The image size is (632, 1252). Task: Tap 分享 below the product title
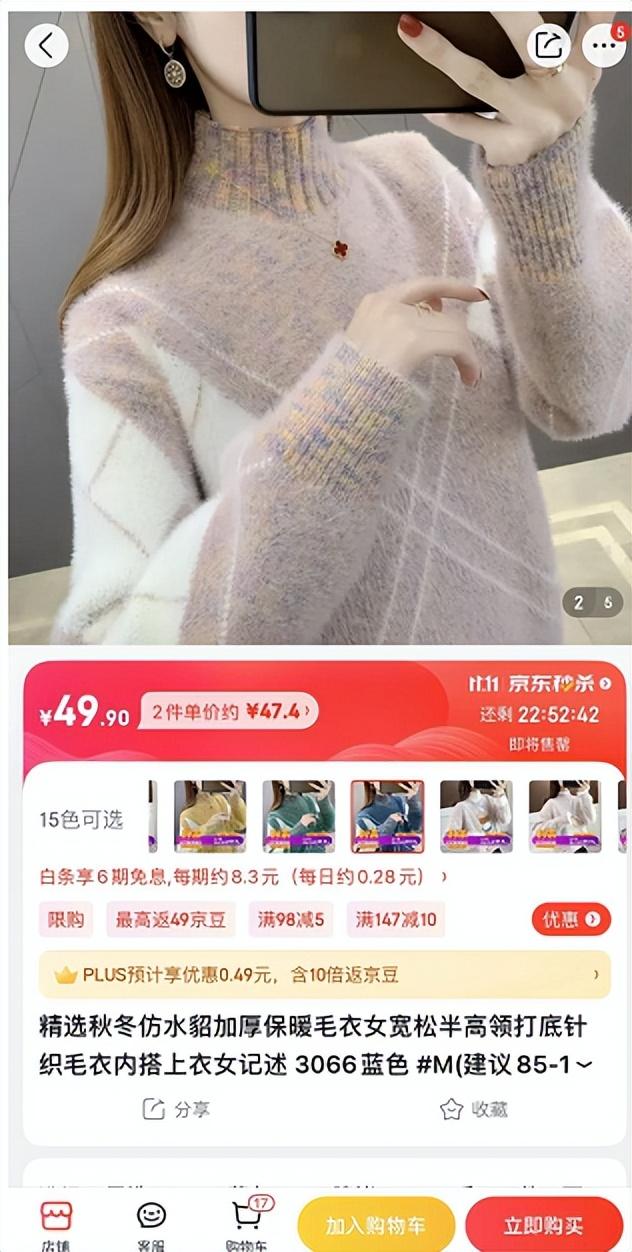tap(177, 1109)
